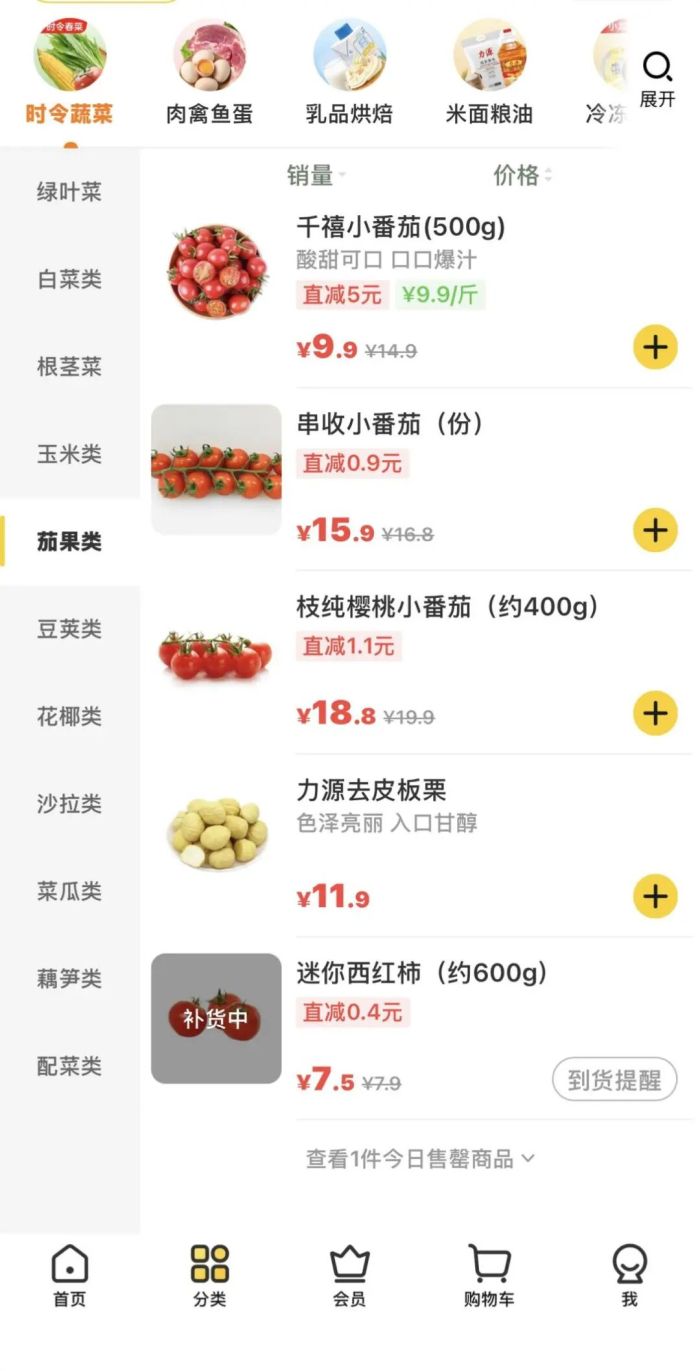Screen dimensions: 700x1371
Task: Set 到货提醒 for 迷你西红柿
Action: click(614, 1080)
